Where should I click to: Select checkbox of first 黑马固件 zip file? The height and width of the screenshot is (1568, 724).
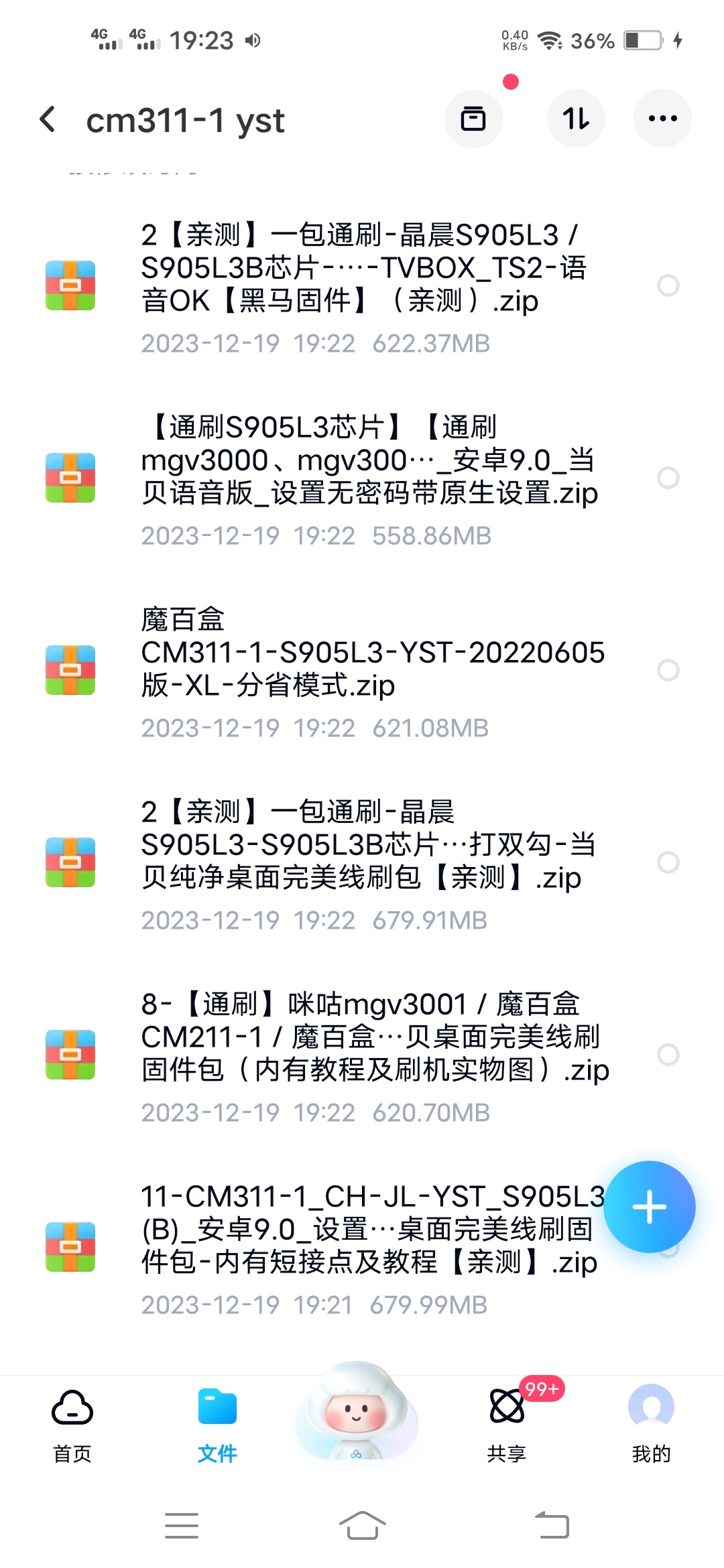pos(667,285)
